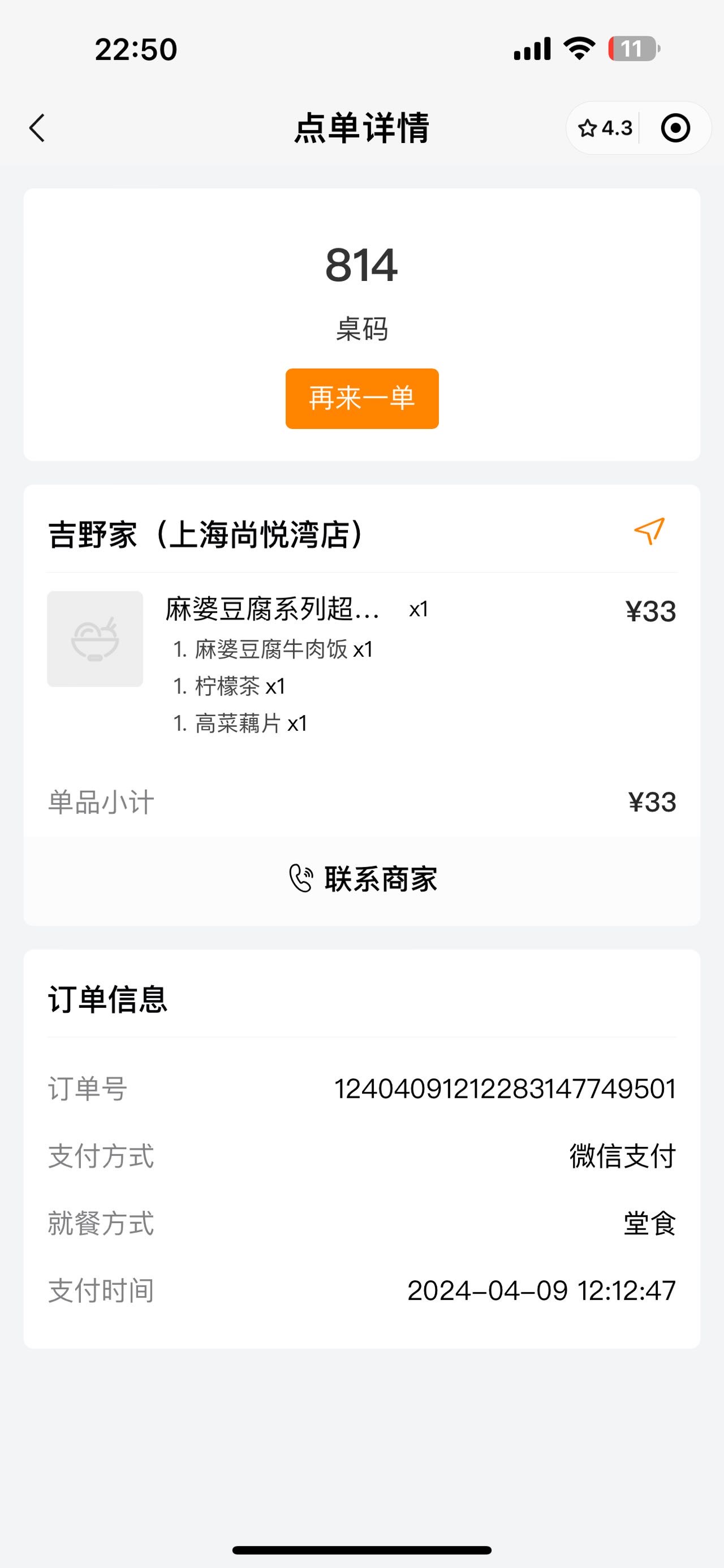
Task: Open the 麻婆豆腐系列 ordered item thumbnail
Action: (95, 639)
